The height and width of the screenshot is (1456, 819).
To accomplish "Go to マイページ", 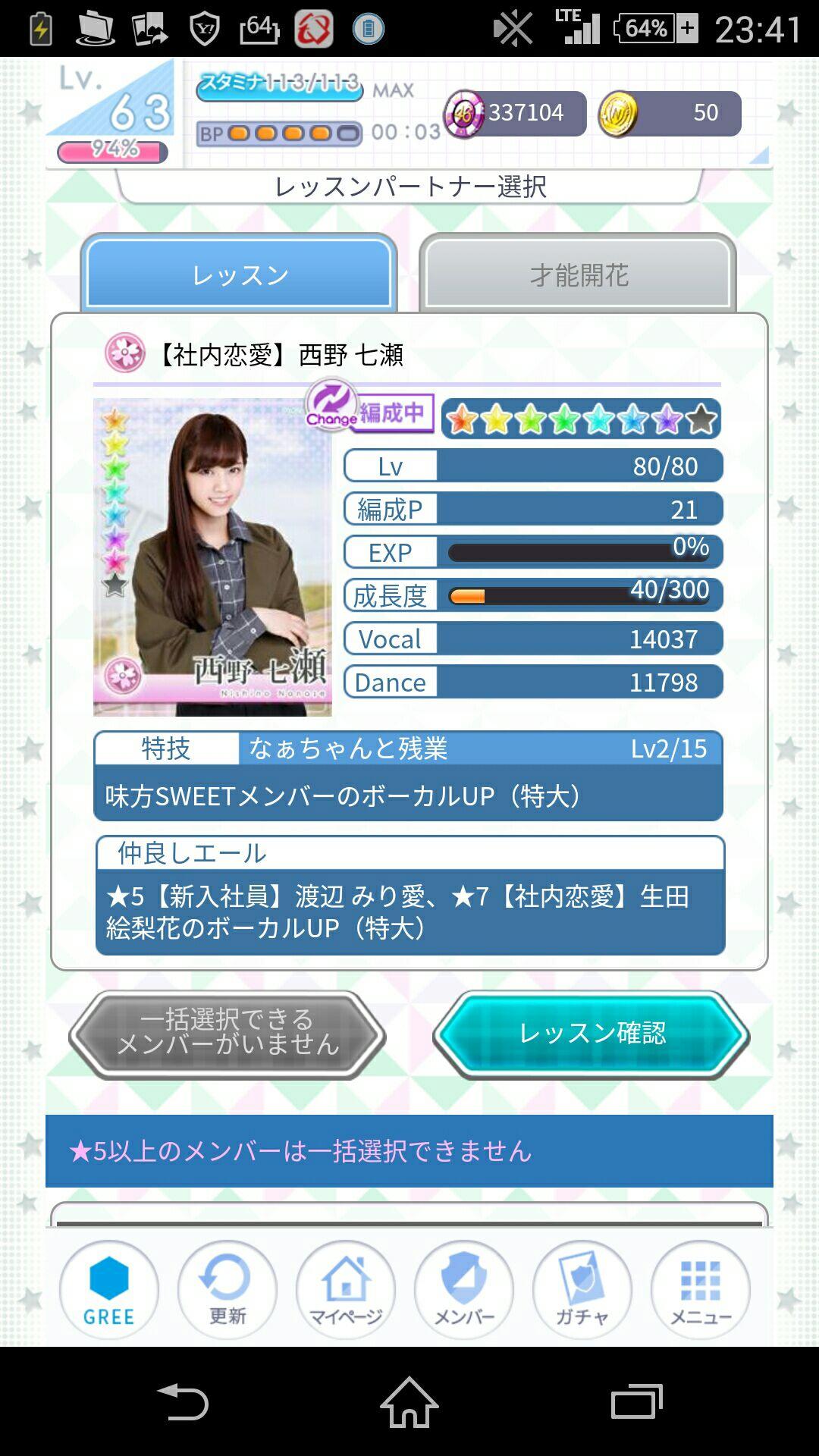I will 346,1290.
